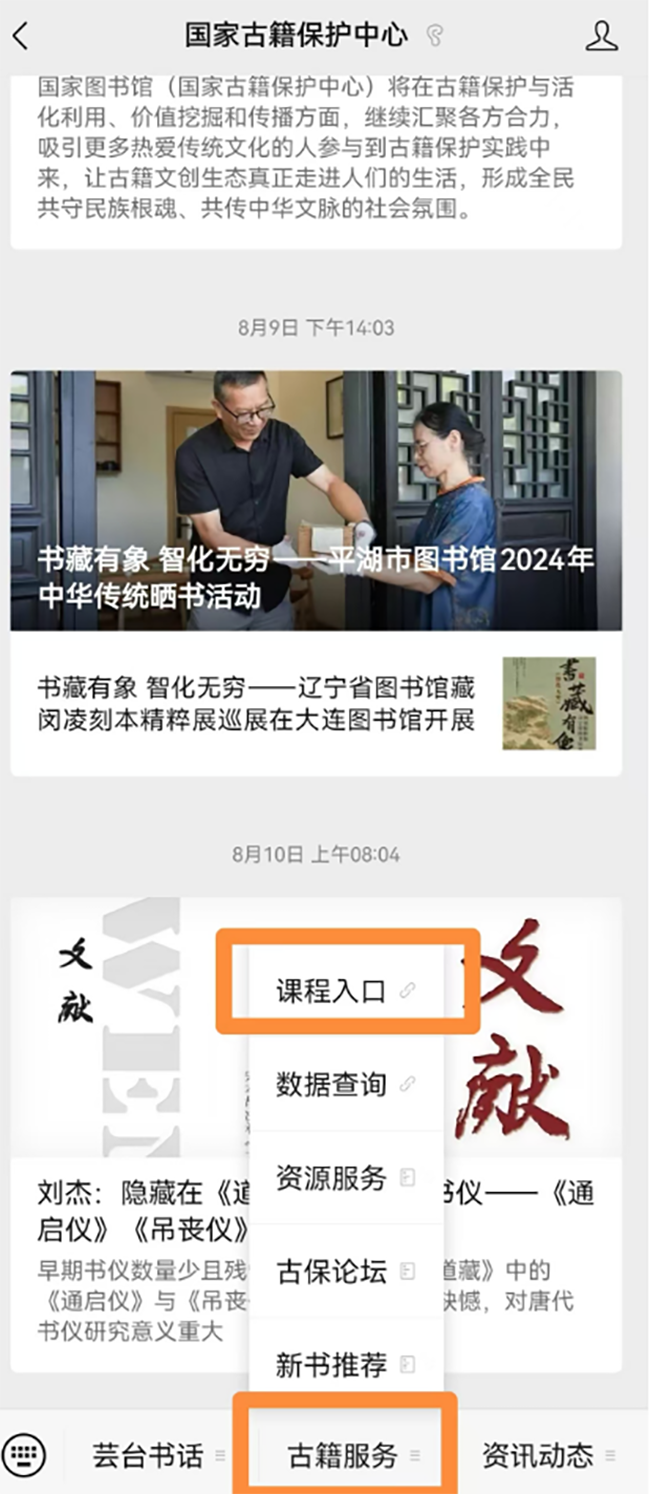Open the account profile icon
The width and height of the screenshot is (650, 1494).
pyautogui.click(x=601, y=37)
